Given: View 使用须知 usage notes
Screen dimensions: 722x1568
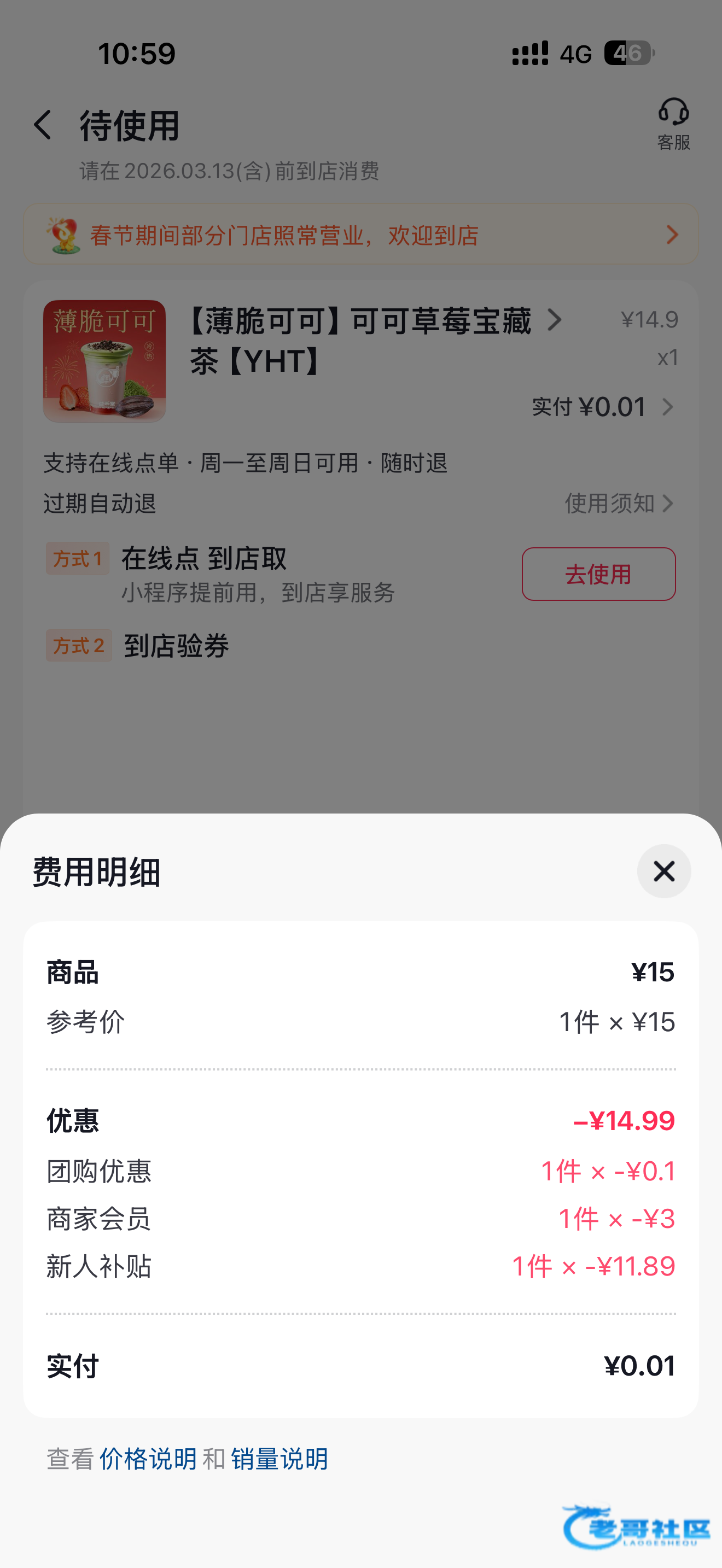Looking at the screenshot, I should click(x=619, y=504).
